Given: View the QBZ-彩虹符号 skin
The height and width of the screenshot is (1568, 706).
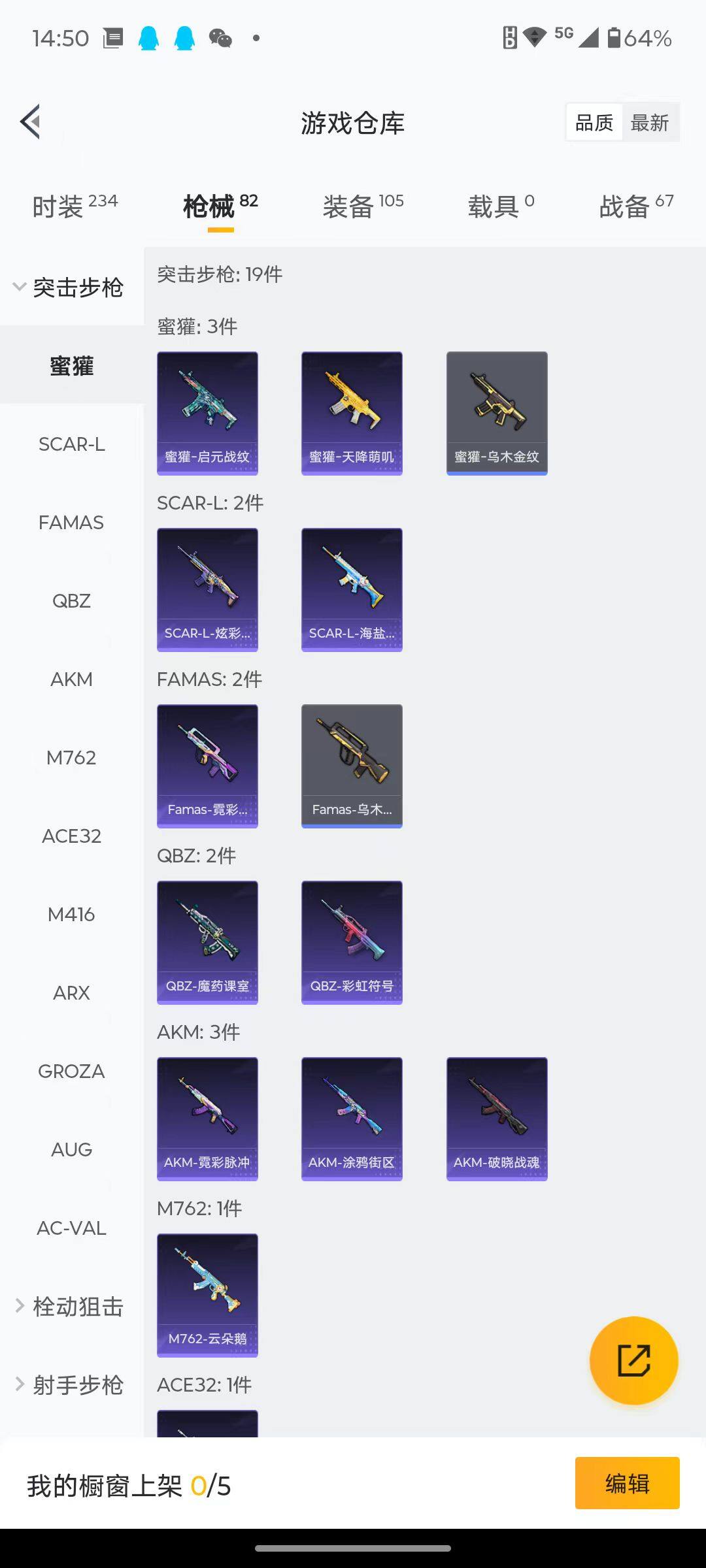Looking at the screenshot, I should 352,942.
